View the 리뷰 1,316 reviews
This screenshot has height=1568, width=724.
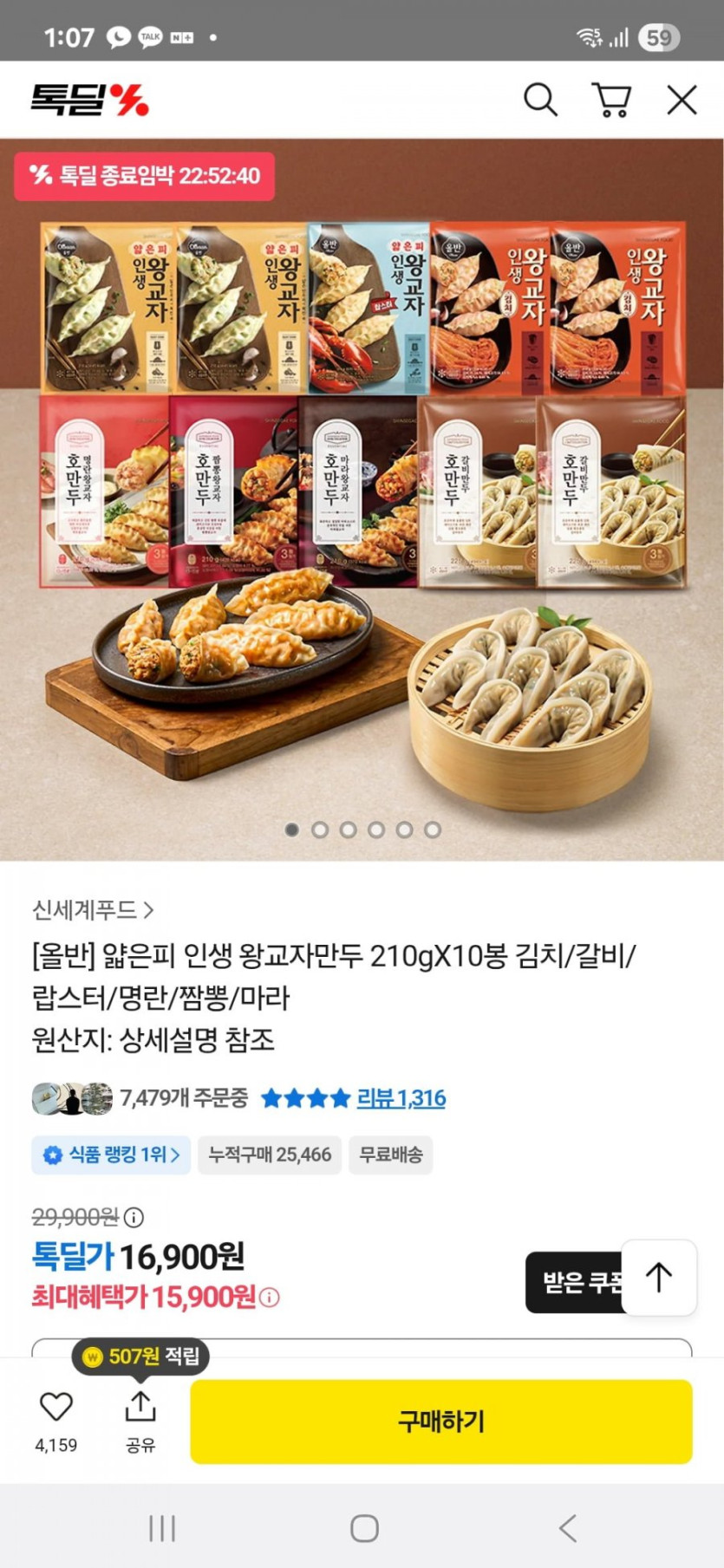click(x=401, y=1098)
